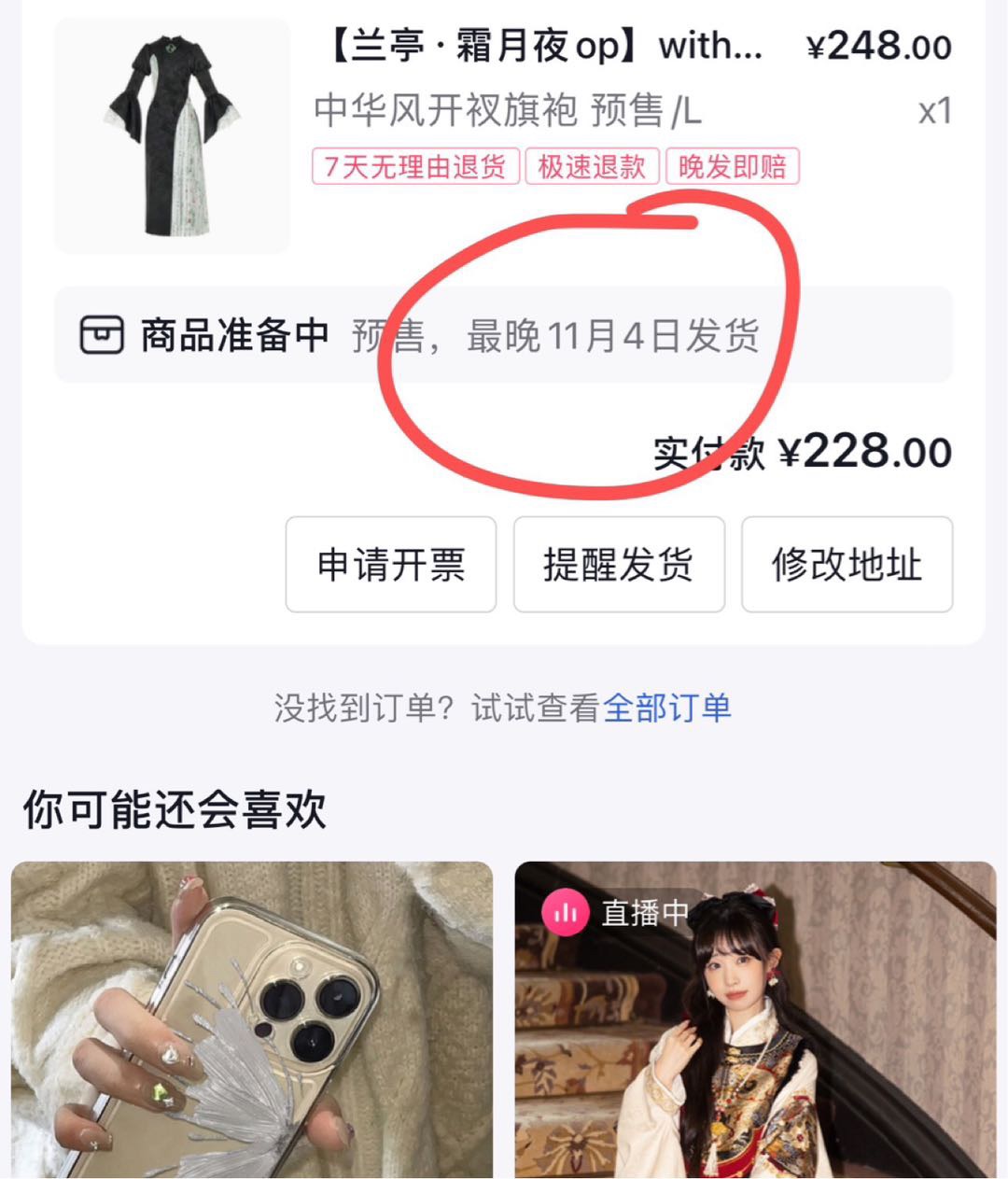Screen dimensions: 1008x1179
Task: Tap 提醒发货 to remind seller to ship
Action: point(619,565)
